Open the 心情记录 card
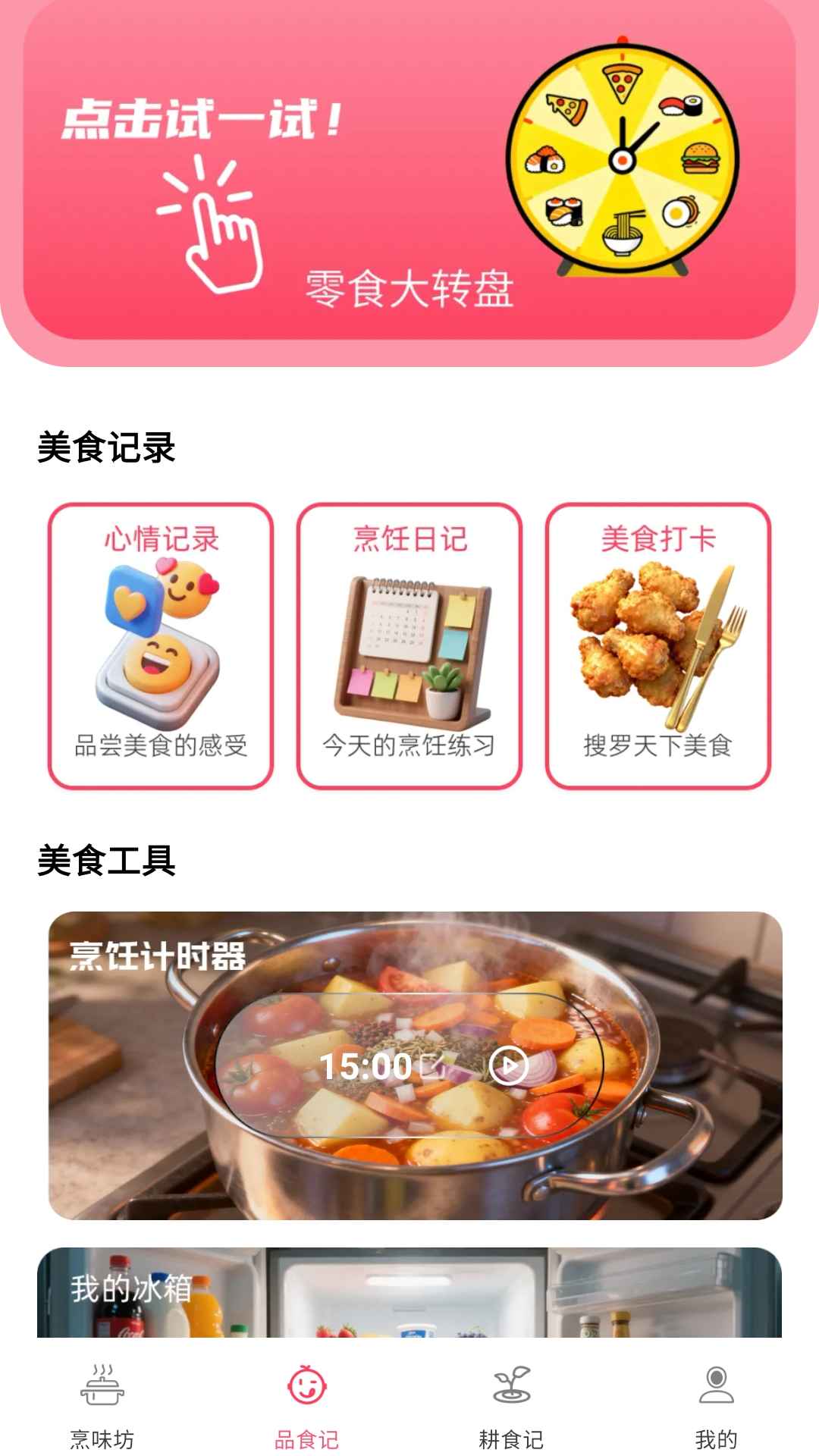This screenshot has height=1456, width=819. click(161, 645)
